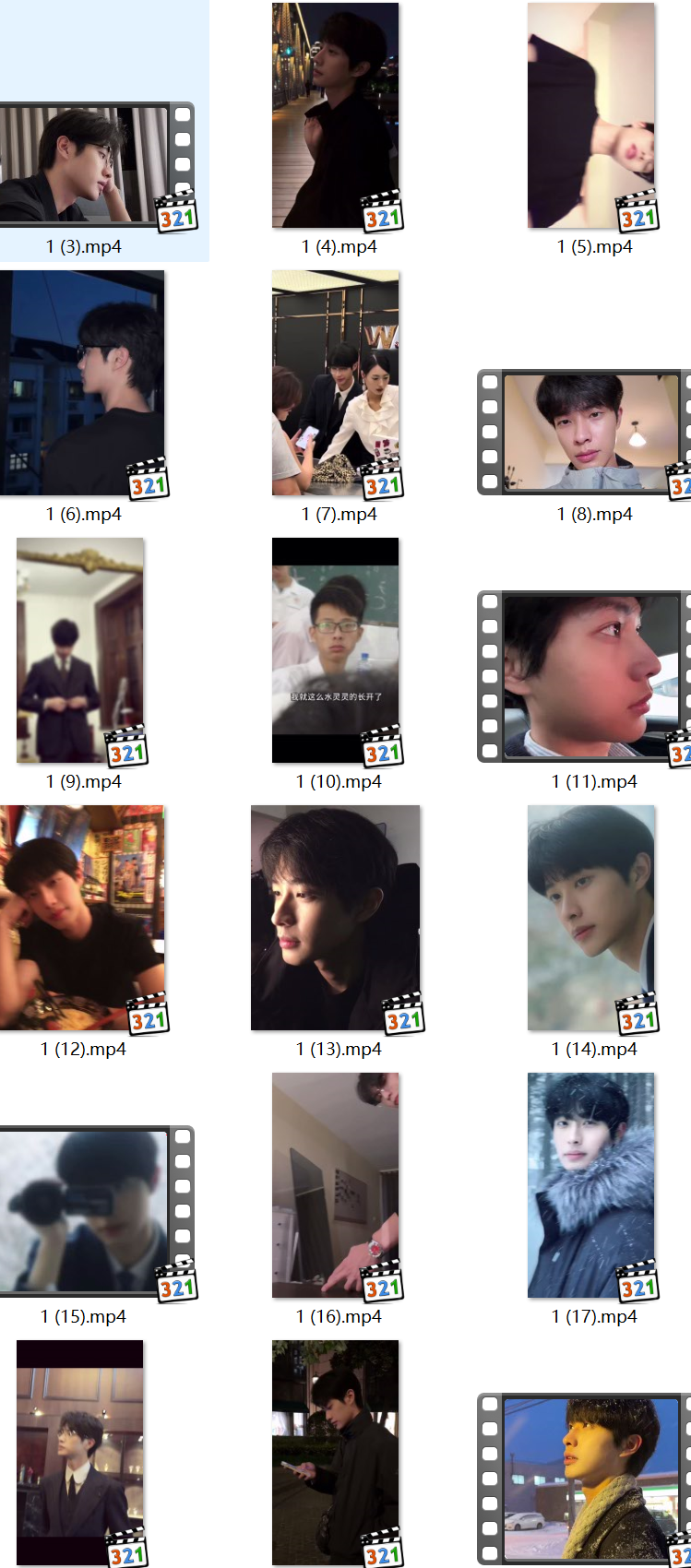Choose the clip named 1 (7).mp4
691x1568 pixels.
click(x=336, y=383)
